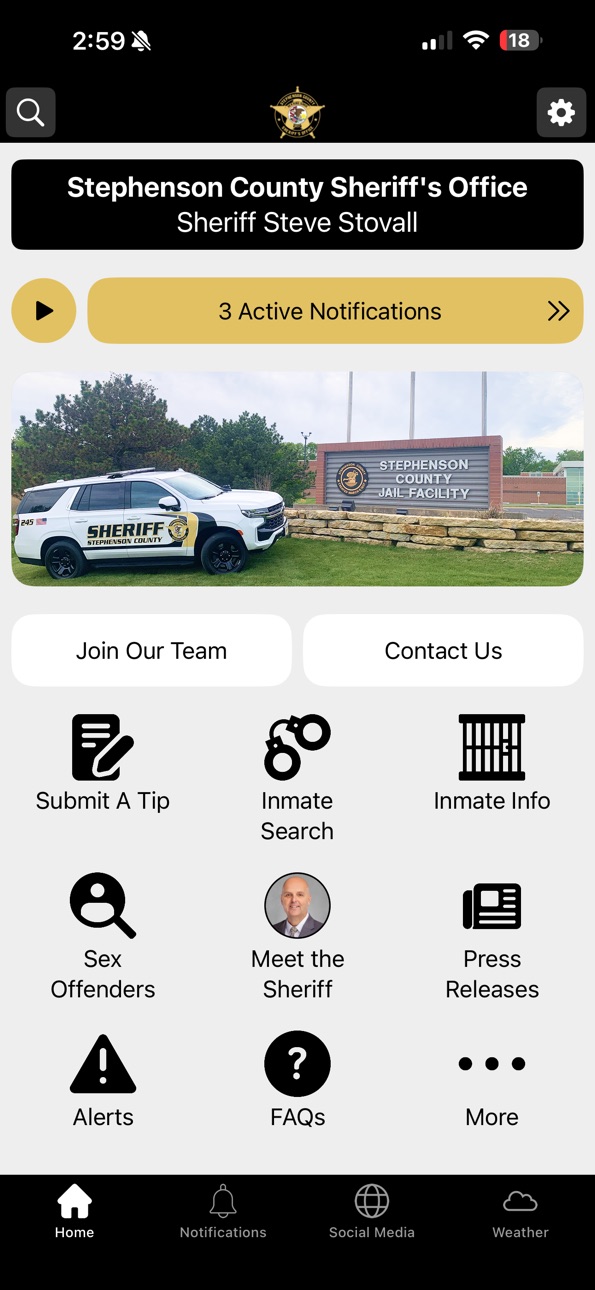Screen dimensions: 595x1290
Task: Open the Alerts section
Action: 103,1082
